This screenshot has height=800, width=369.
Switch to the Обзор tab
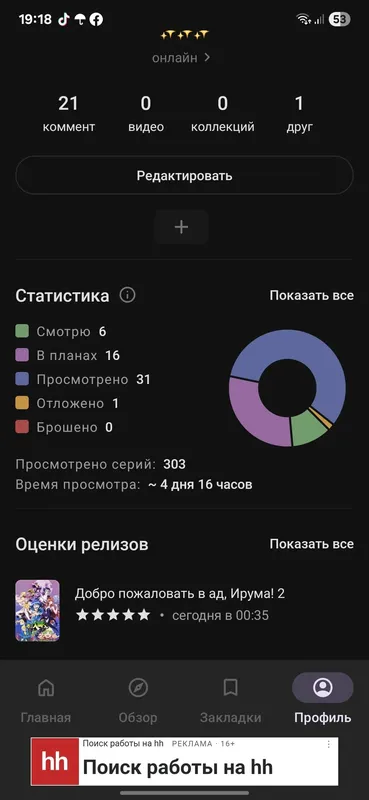138,699
